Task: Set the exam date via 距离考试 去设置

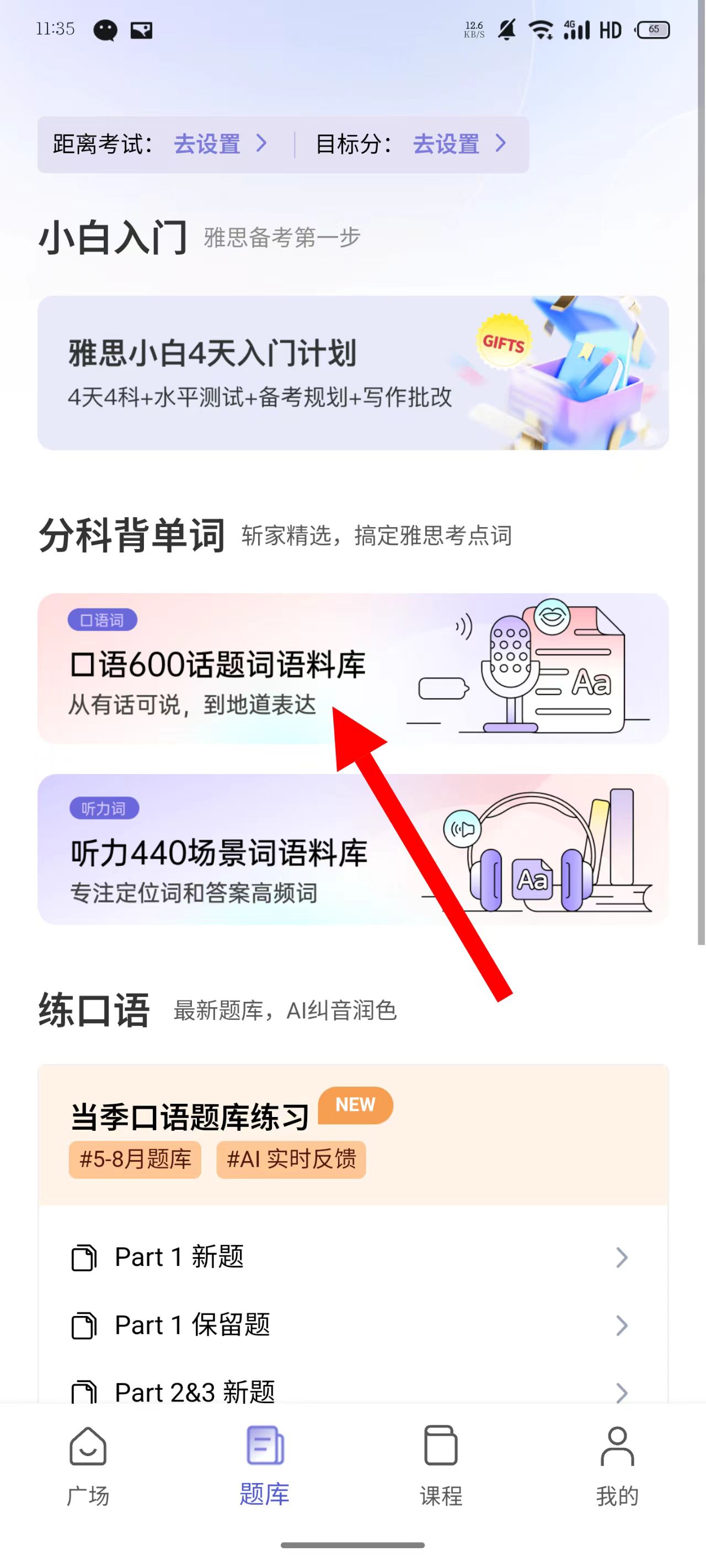Action: (x=220, y=144)
